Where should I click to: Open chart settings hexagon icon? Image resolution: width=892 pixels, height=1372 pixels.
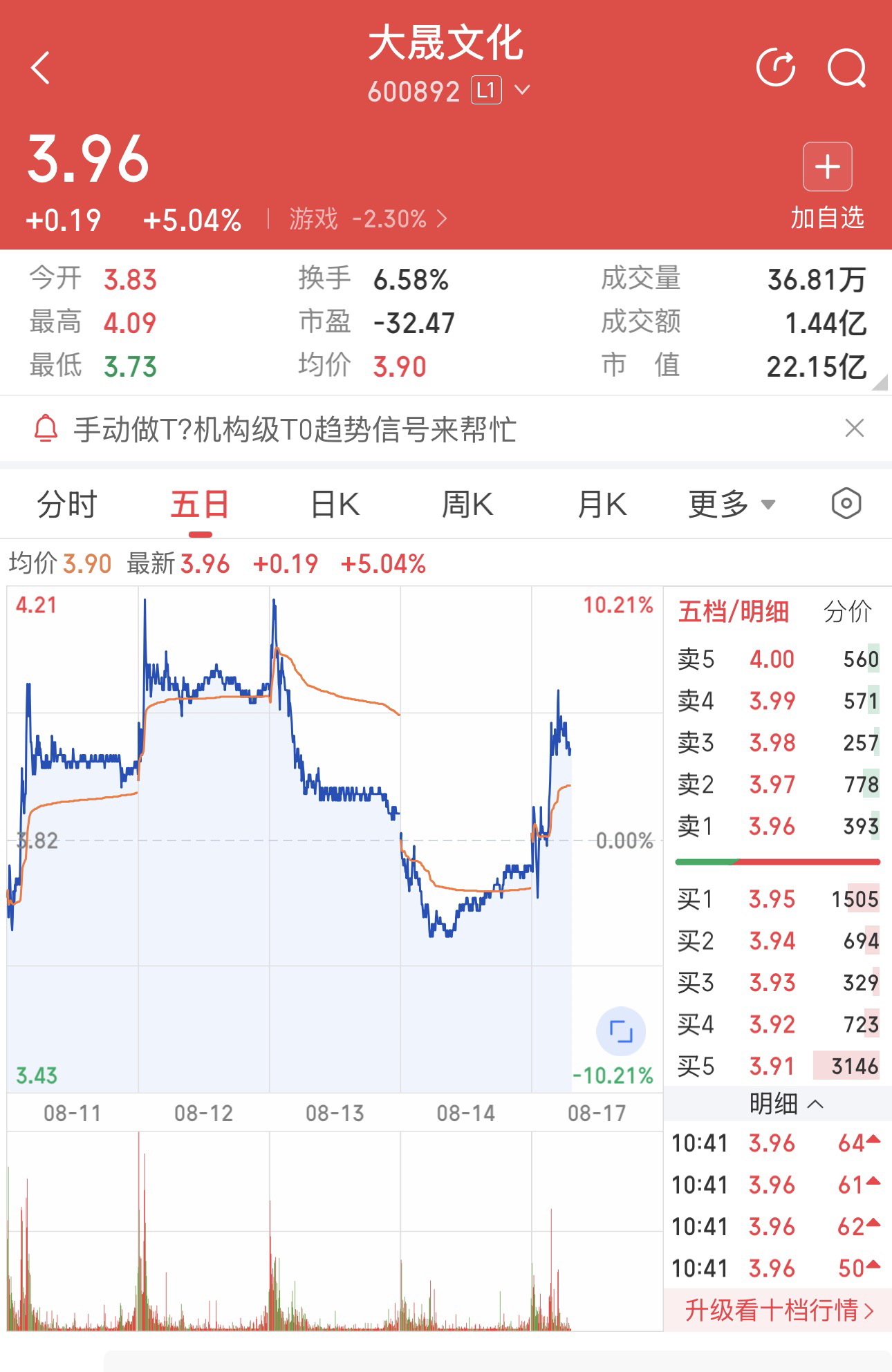846,503
